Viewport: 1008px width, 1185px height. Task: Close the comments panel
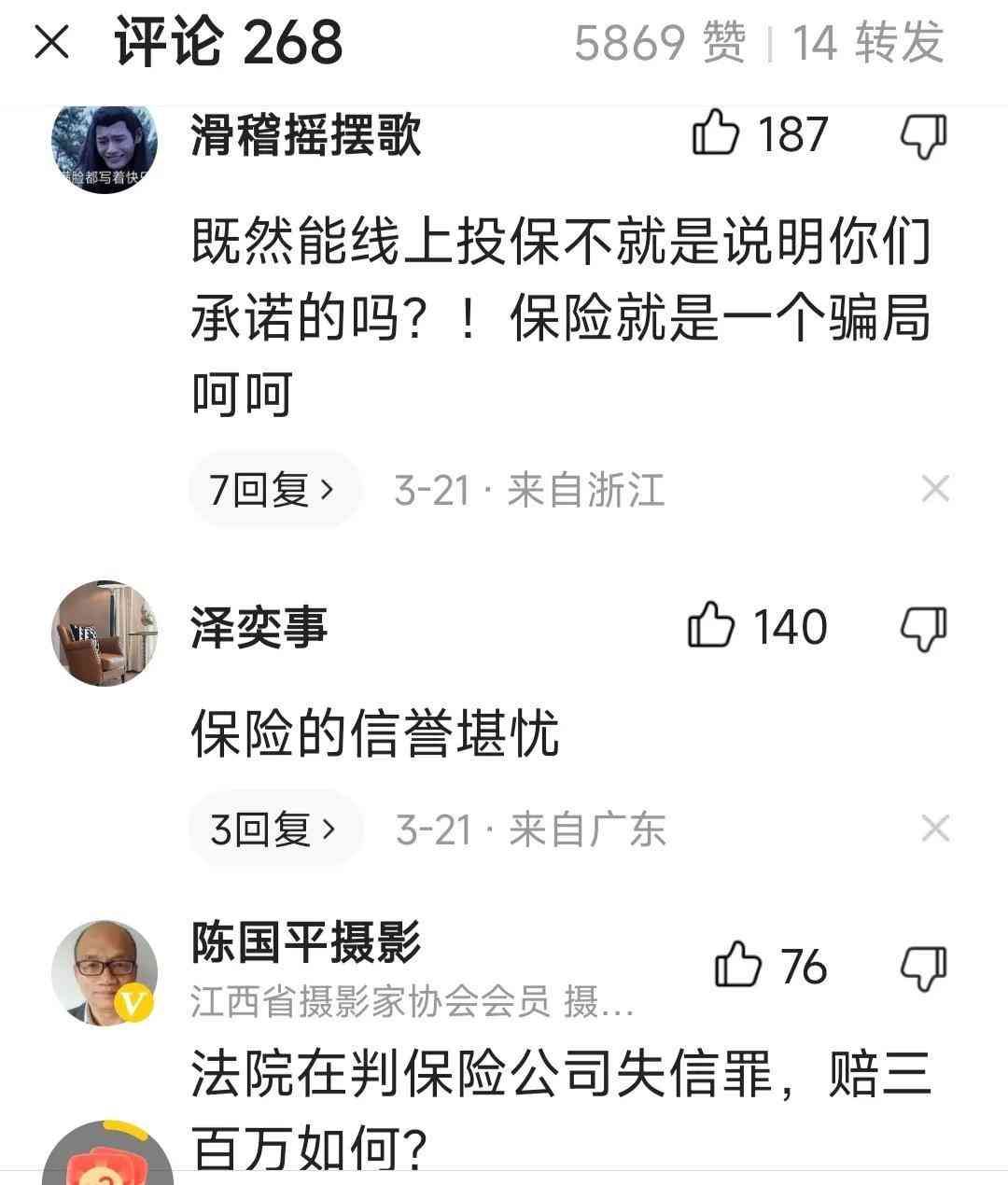point(51,42)
